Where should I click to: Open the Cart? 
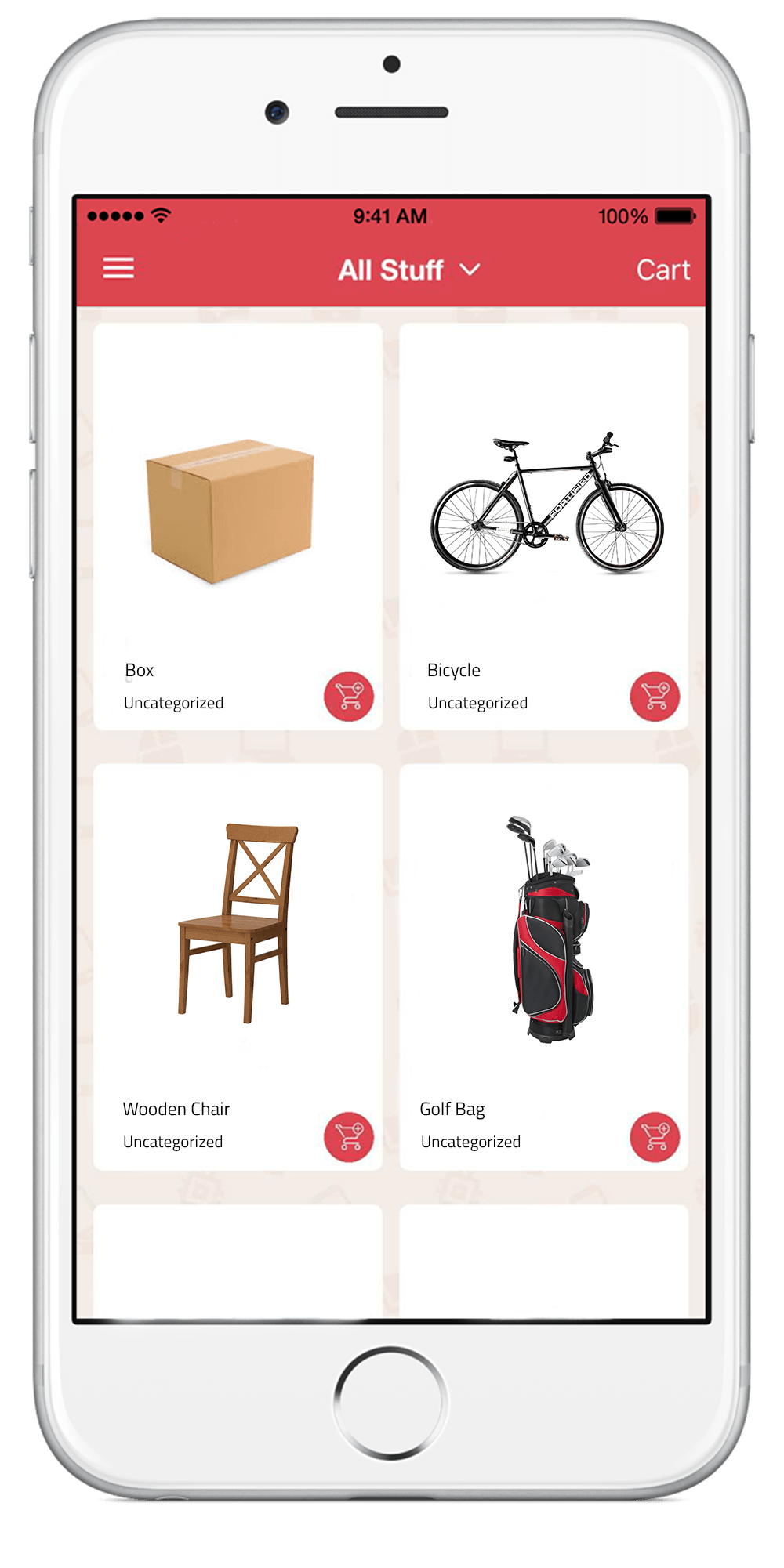(663, 270)
